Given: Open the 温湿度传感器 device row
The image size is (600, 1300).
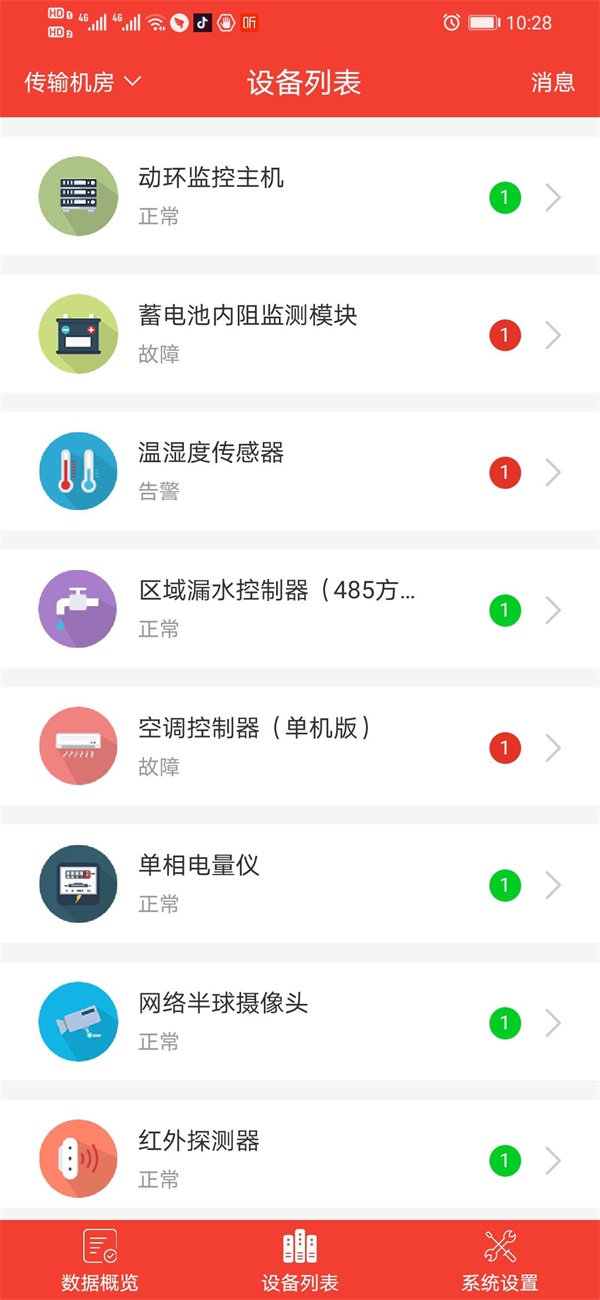Looking at the screenshot, I should [300, 471].
